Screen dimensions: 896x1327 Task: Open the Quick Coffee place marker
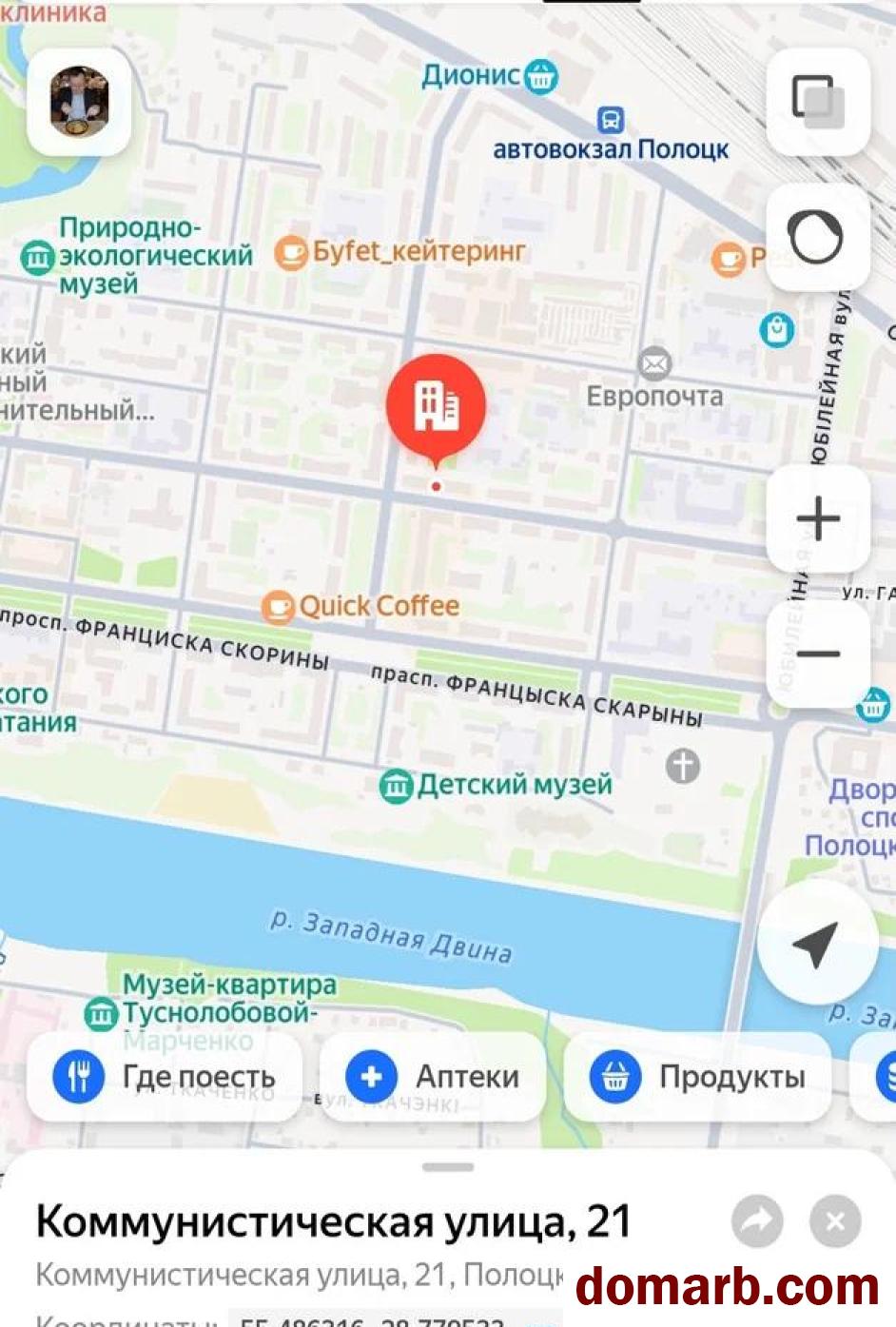(x=278, y=607)
